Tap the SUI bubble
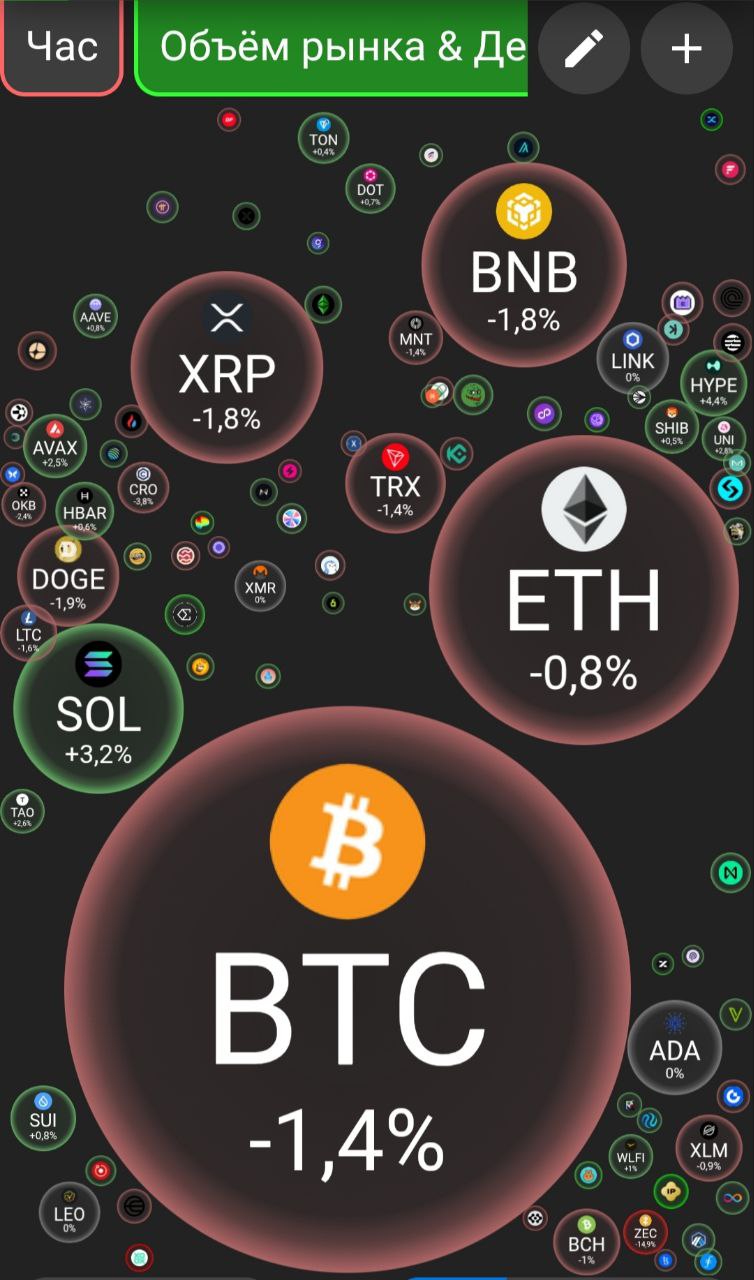 pos(43,1118)
